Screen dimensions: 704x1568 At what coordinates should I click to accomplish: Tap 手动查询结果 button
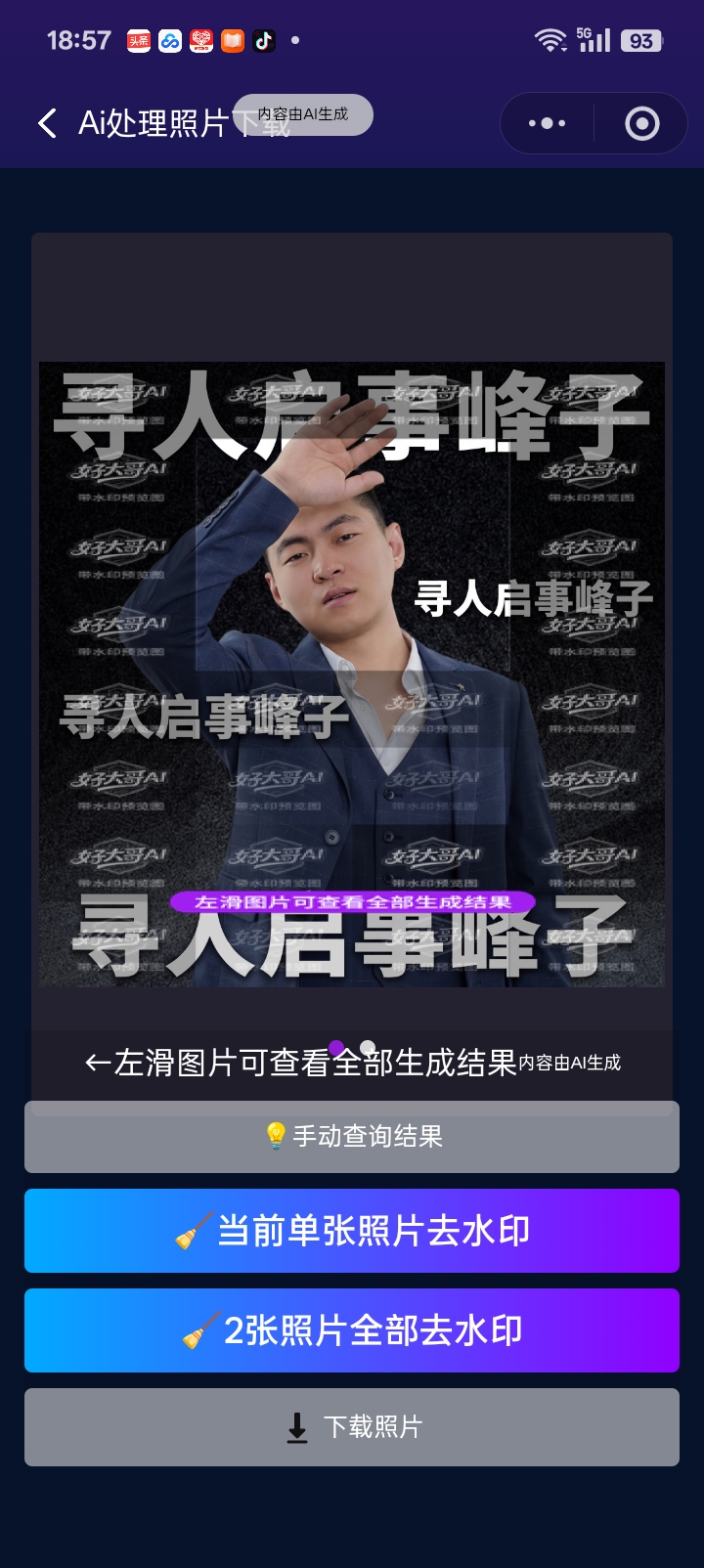[x=352, y=1136]
